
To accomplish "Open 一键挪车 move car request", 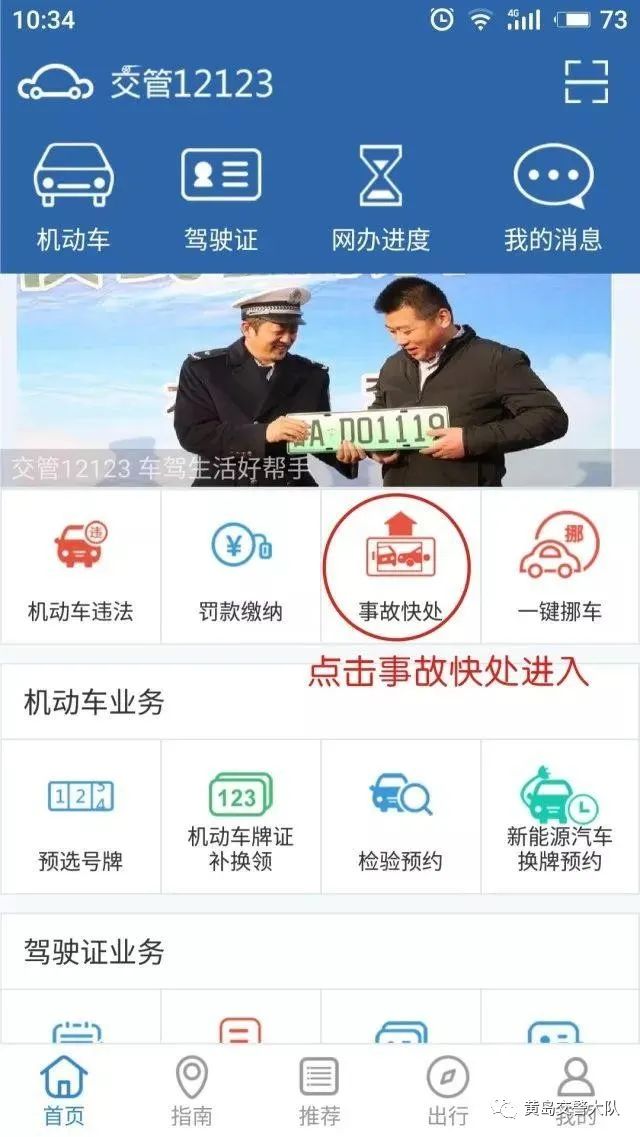I will 560,566.
